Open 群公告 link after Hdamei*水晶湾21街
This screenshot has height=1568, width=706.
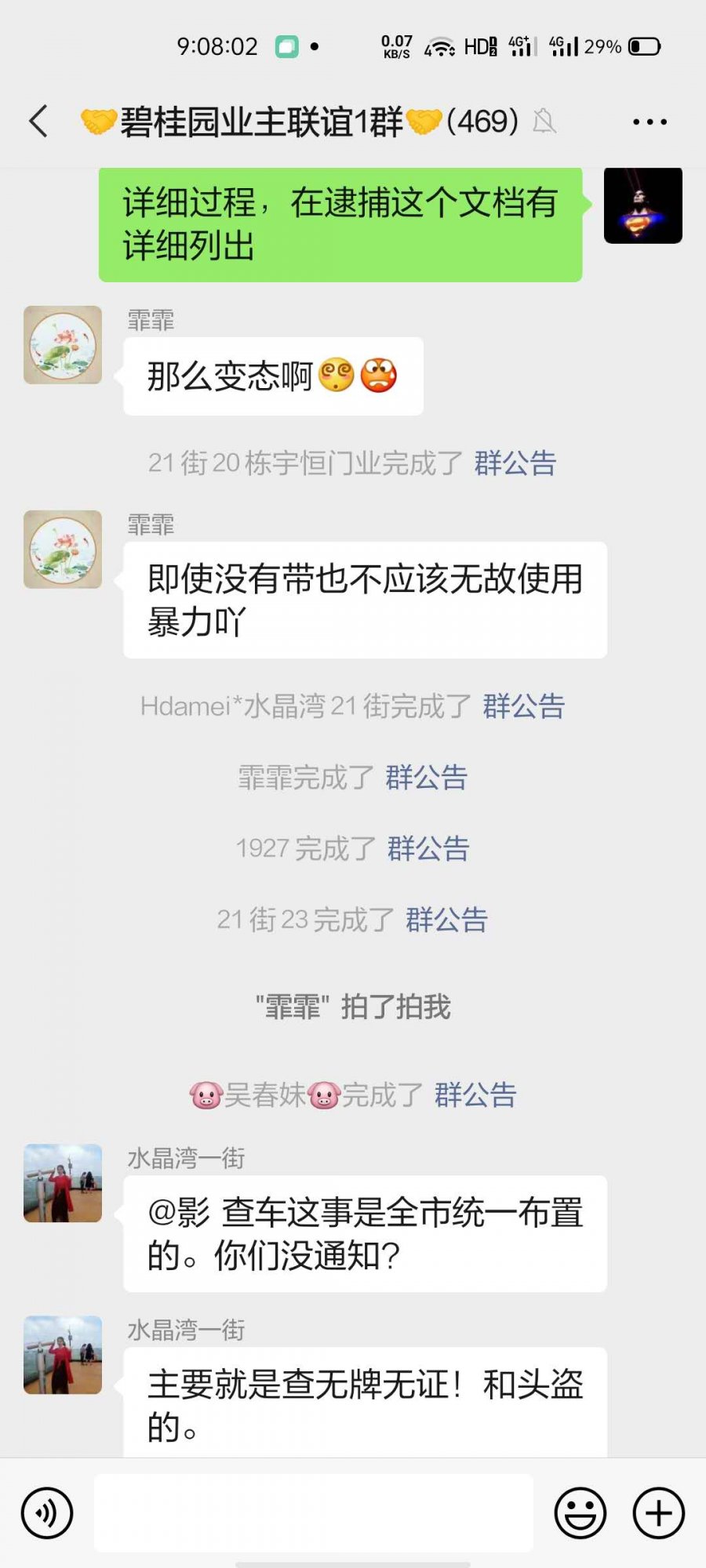pyautogui.click(x=524, y=706)
